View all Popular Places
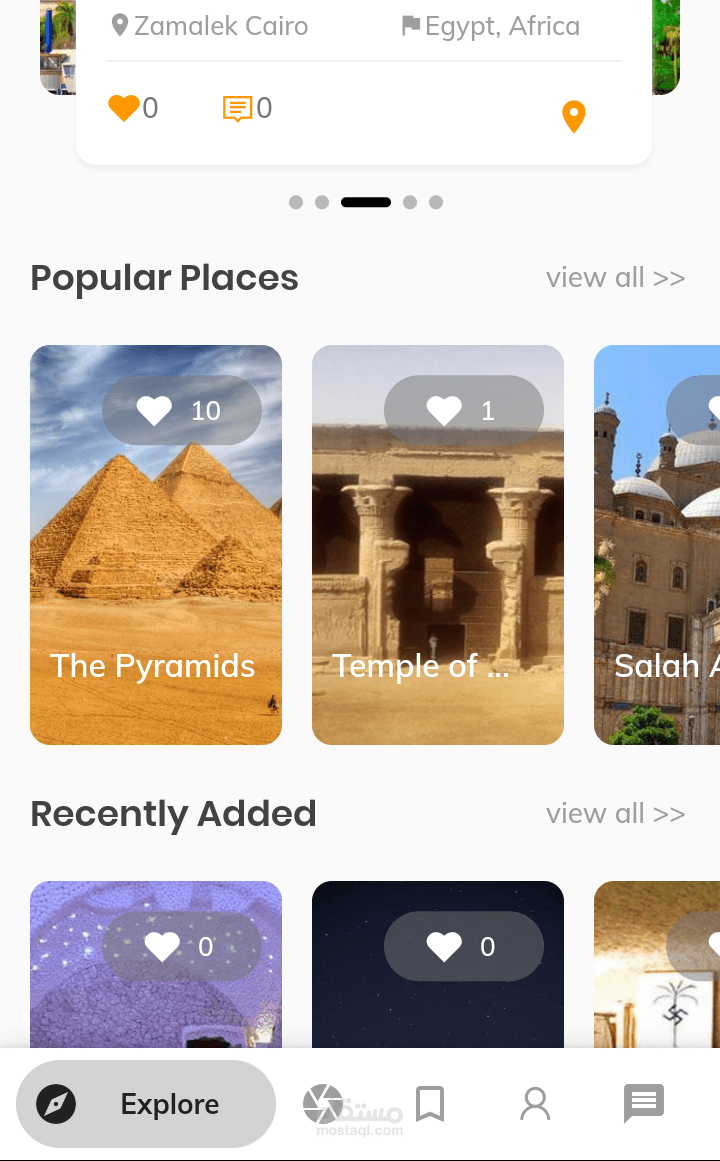Image resolution: width=720 pixels, height=1161 pixels. (x=615, y=278)
